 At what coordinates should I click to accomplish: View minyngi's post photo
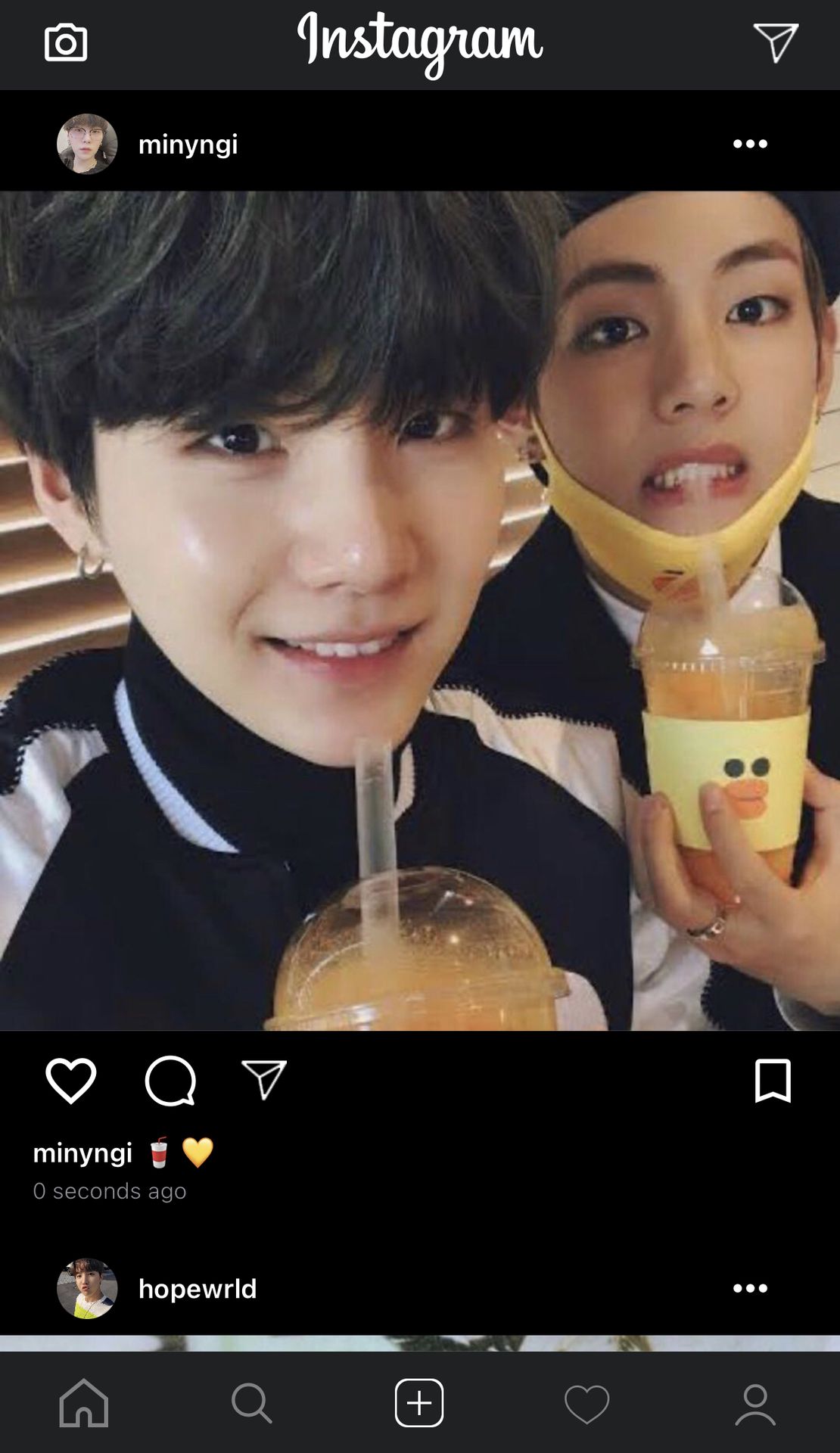420,610
